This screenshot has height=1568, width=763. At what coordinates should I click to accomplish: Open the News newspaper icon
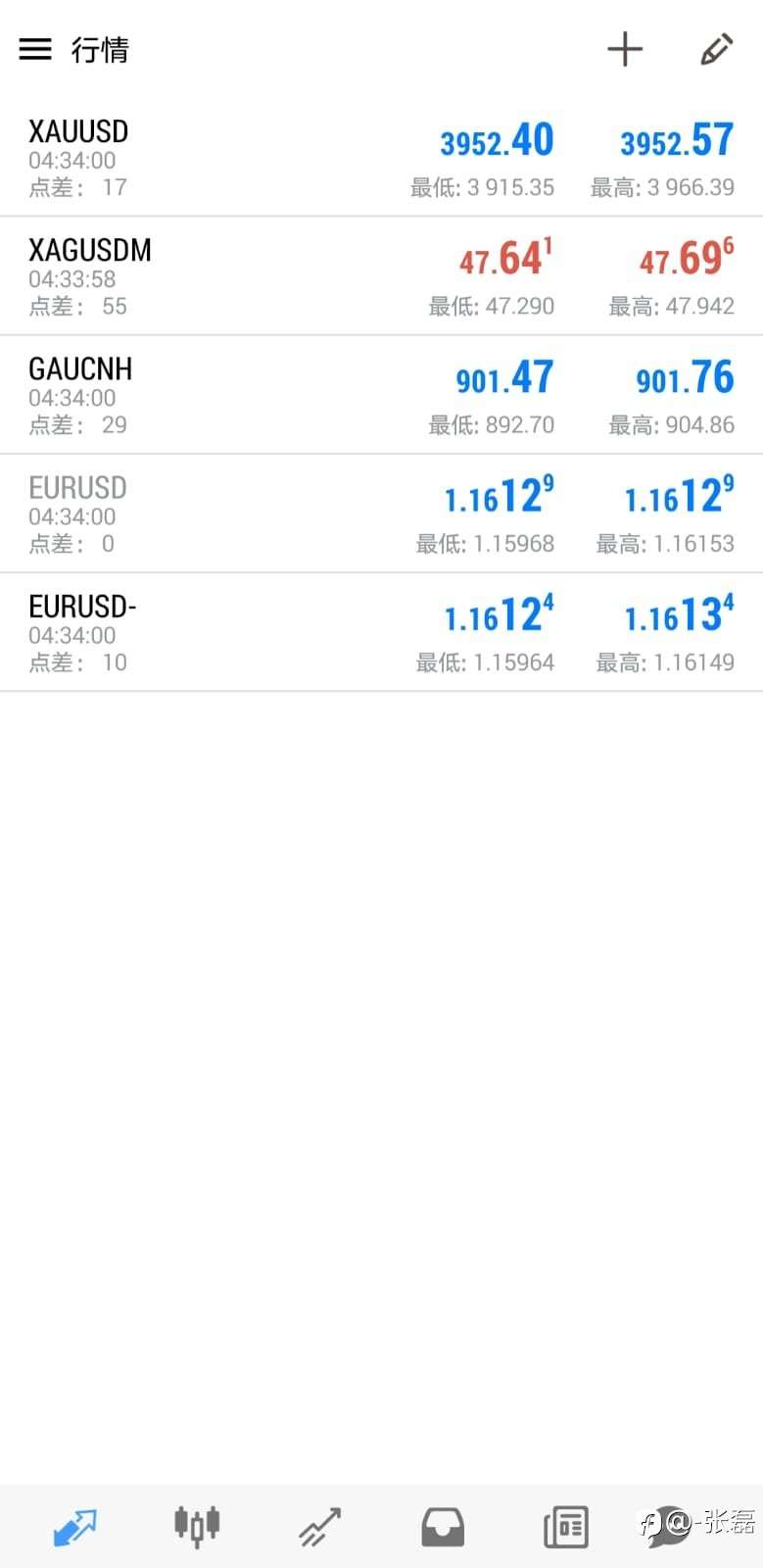[x=565, y=1525]
